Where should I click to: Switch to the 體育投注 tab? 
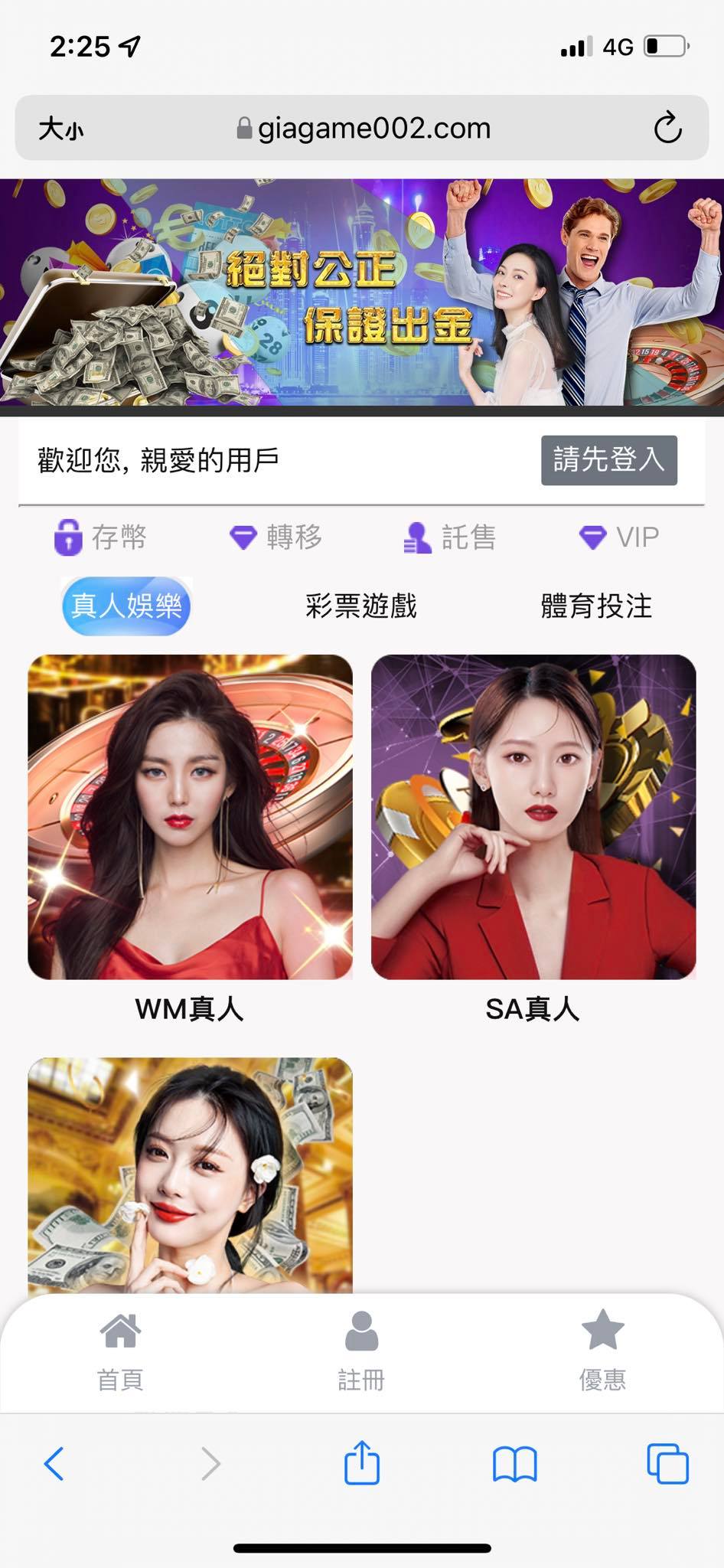pyautogui.click(x=596, y=606)
